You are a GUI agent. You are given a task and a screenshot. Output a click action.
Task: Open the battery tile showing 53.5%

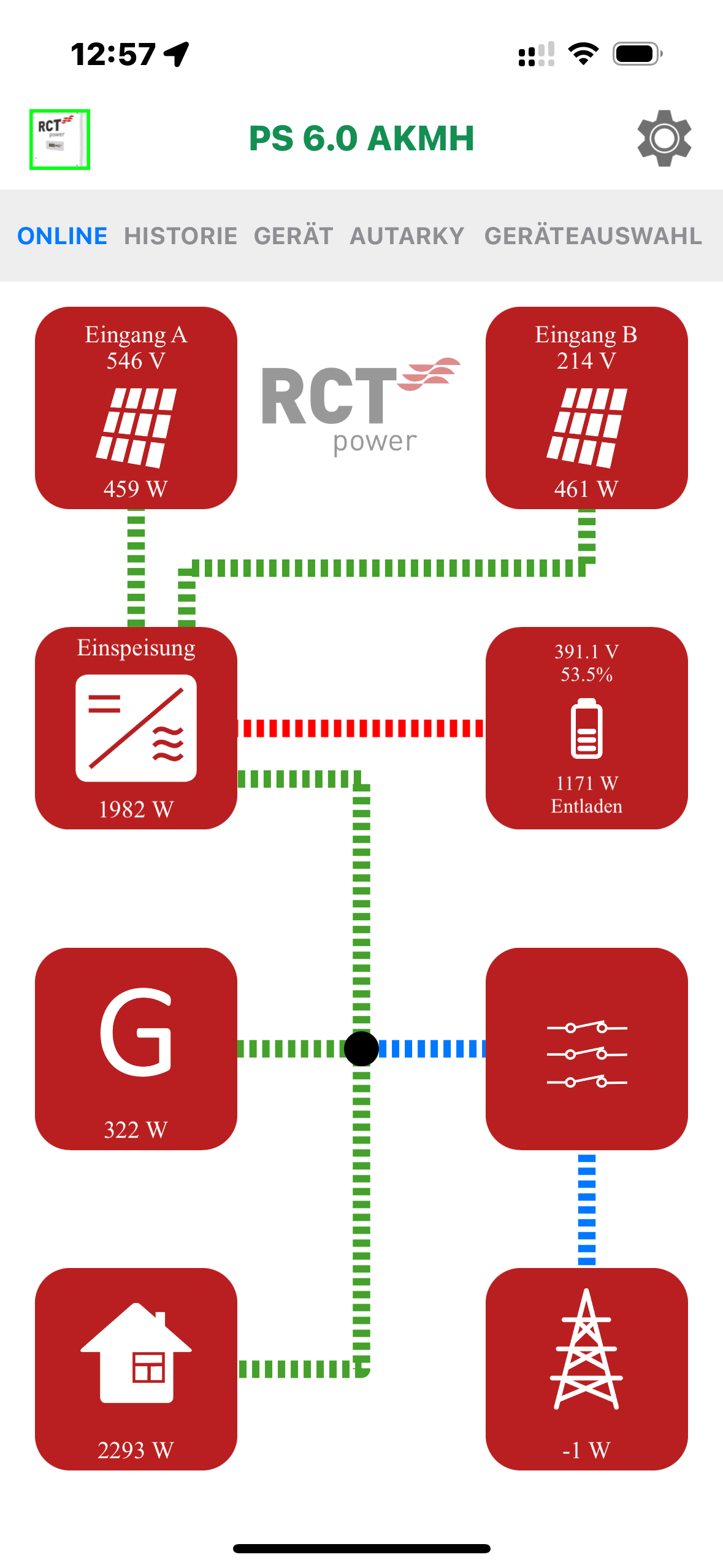[586, 728]
